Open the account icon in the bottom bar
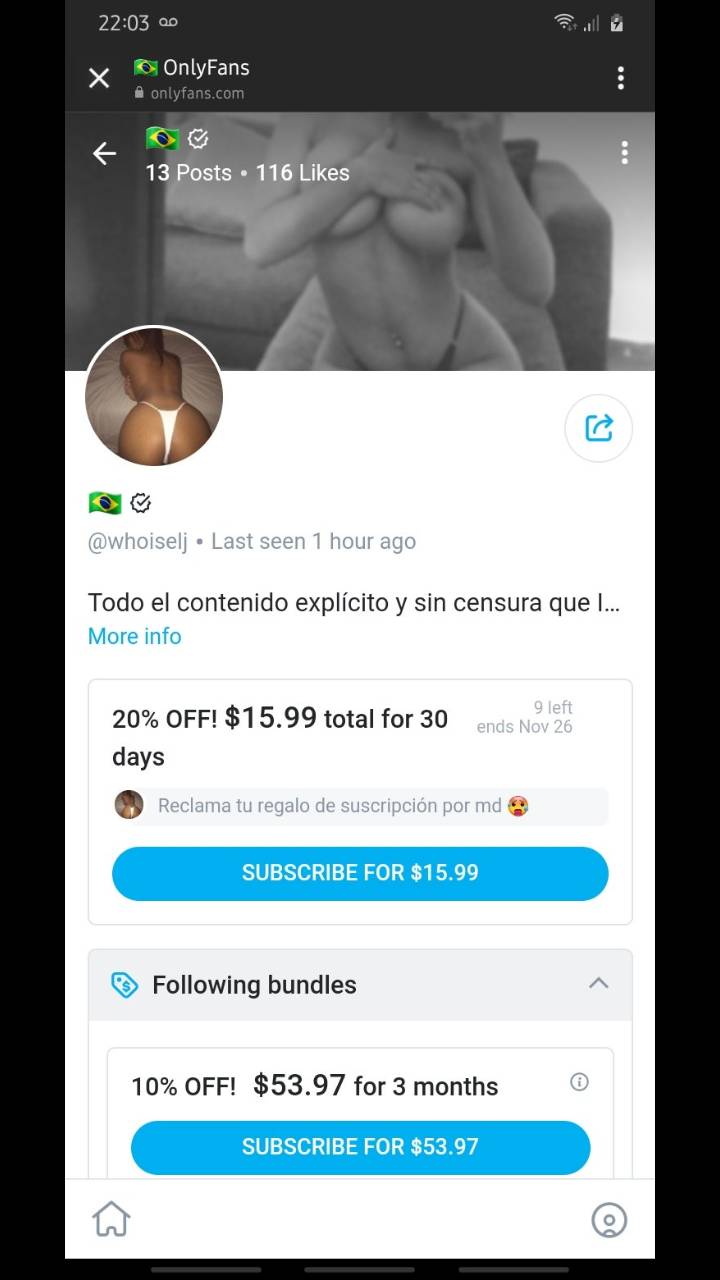 (x=608, y=1219)
